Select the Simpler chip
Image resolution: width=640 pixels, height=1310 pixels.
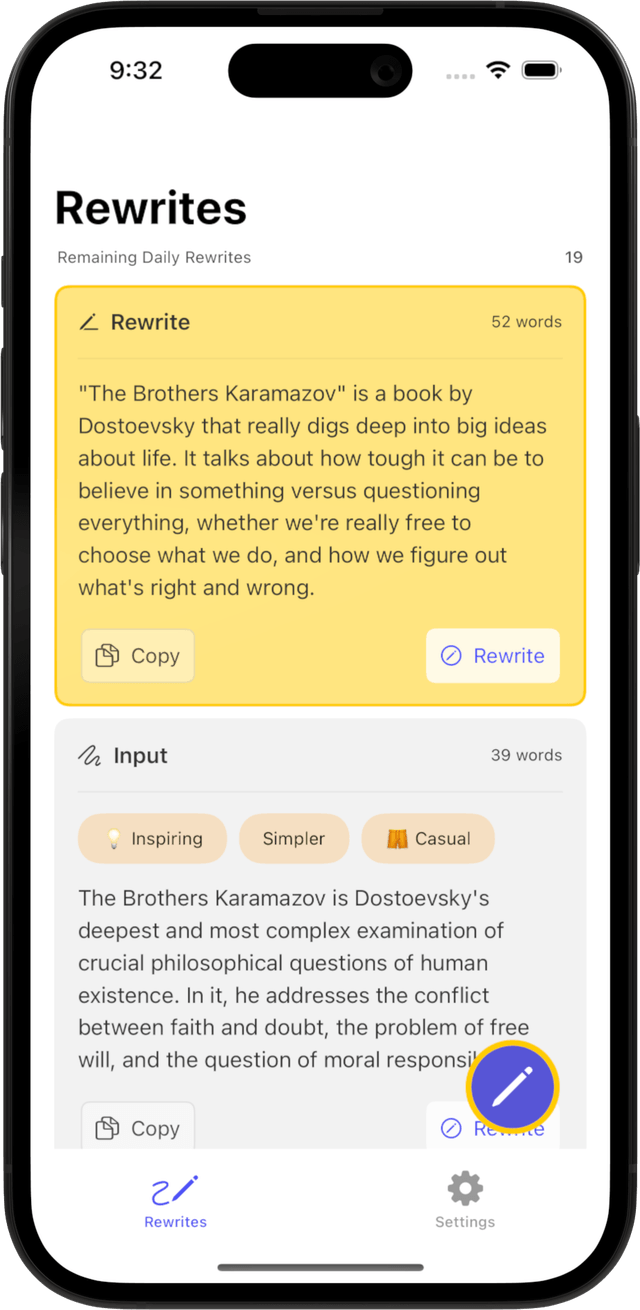(294, 838)
